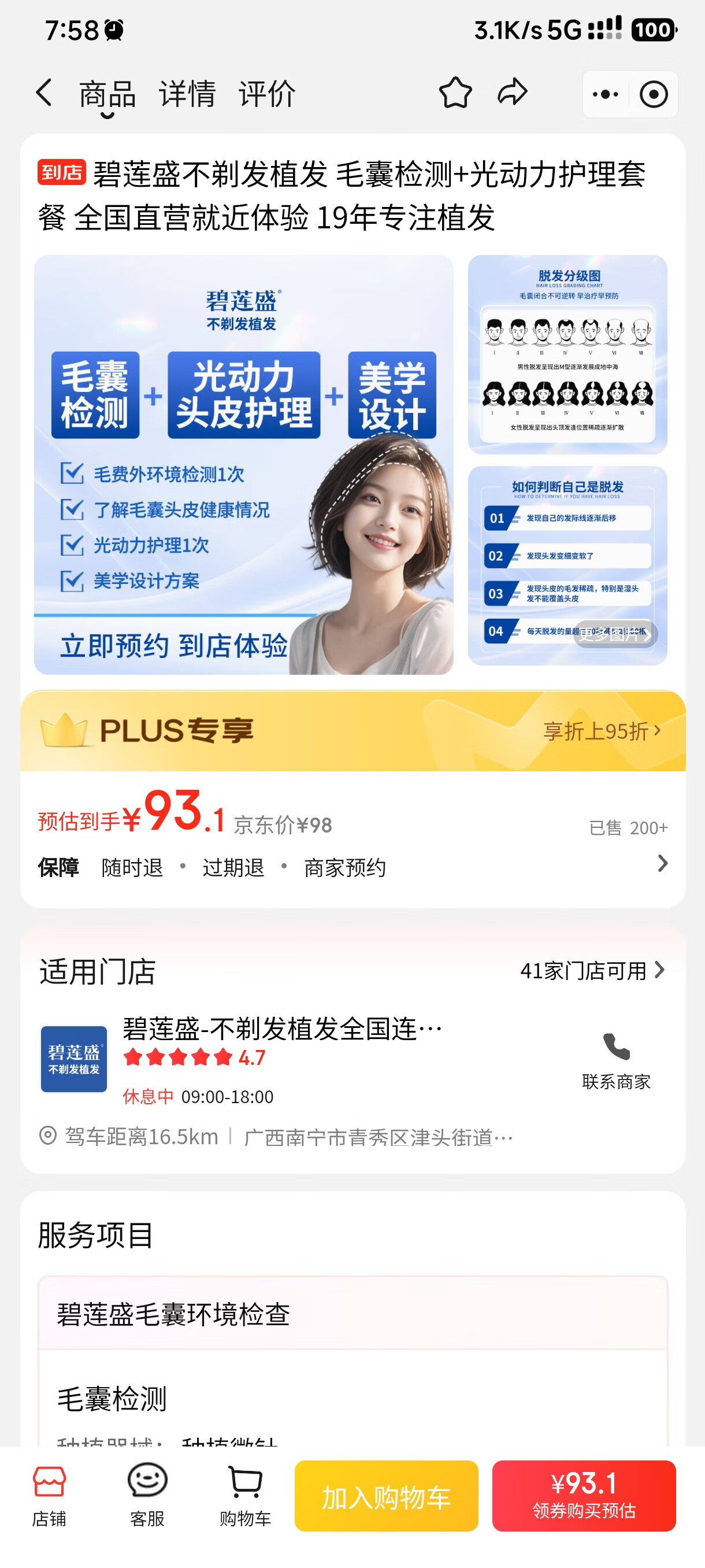The height and width of the screenshot is (1568, 705).
Task: Switch to the 详情 tab
Action: coord(187,94)
